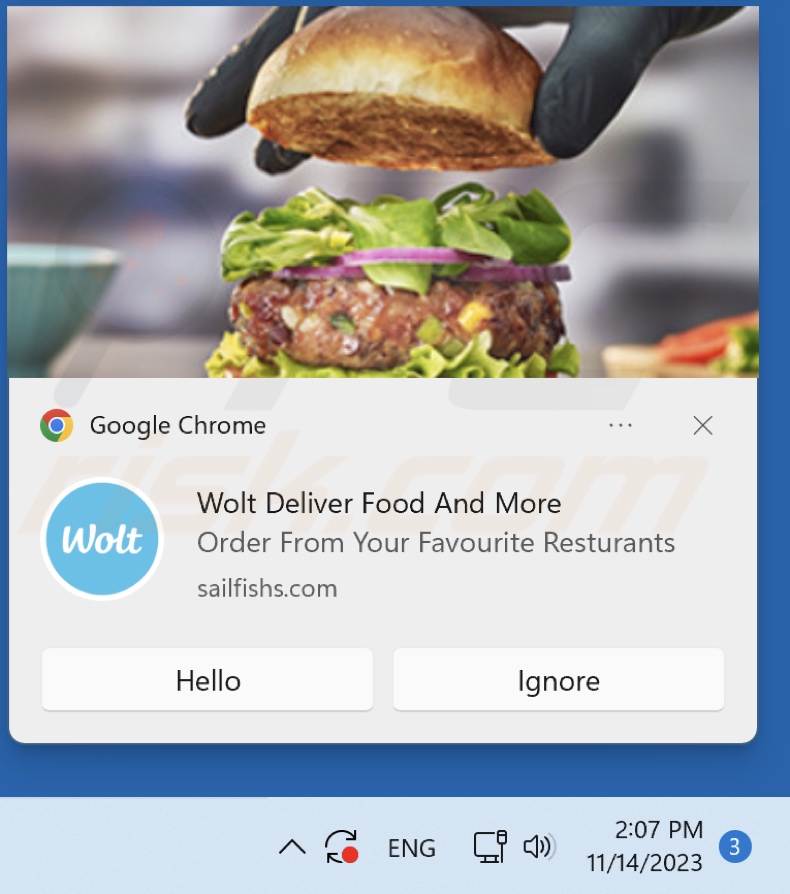790x894 pixels.
Task: Dismiss notification with Ignore button
Action: (558, 681)
